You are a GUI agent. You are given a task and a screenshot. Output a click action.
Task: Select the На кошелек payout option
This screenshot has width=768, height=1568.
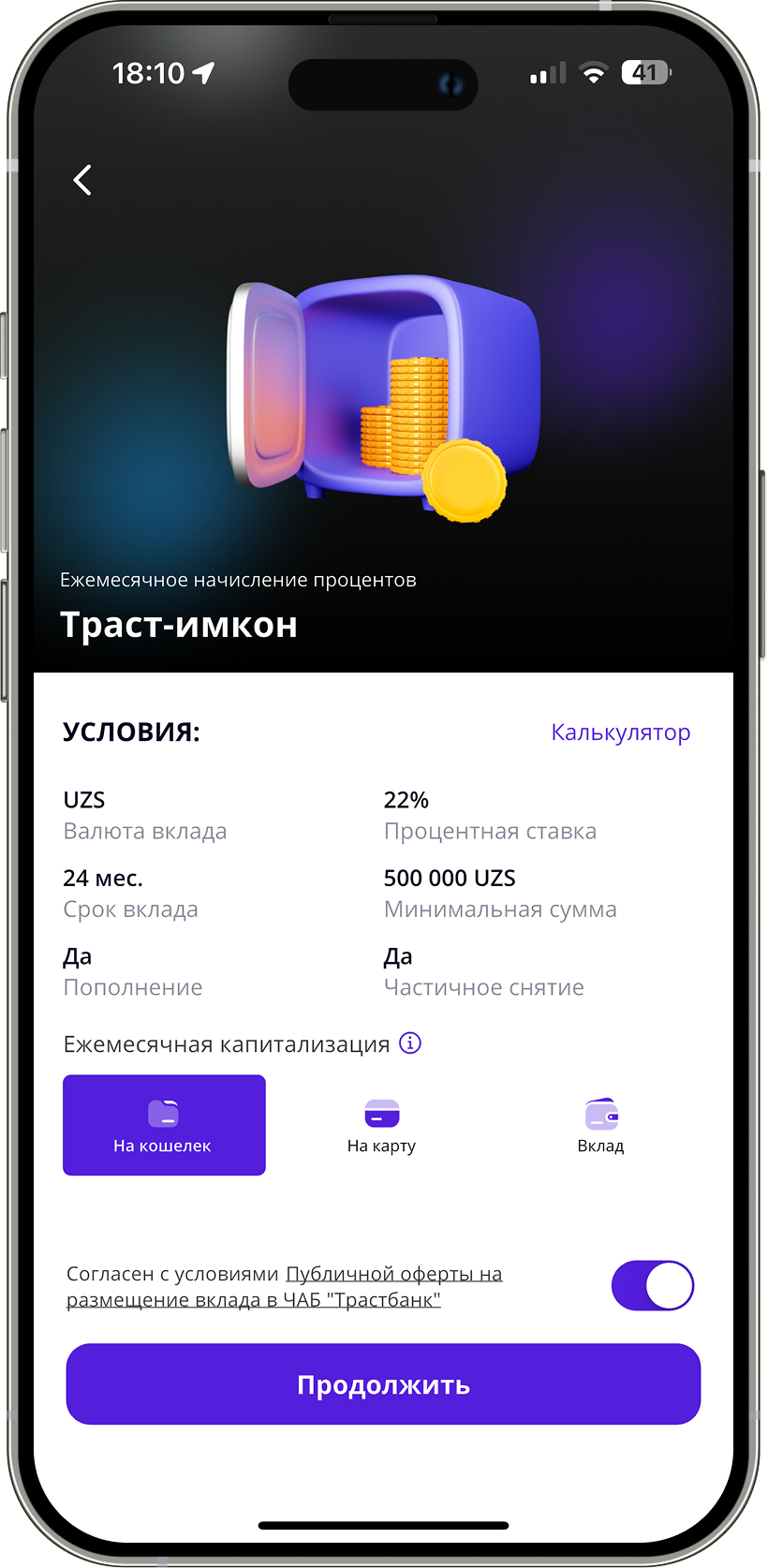point(164,1125)
